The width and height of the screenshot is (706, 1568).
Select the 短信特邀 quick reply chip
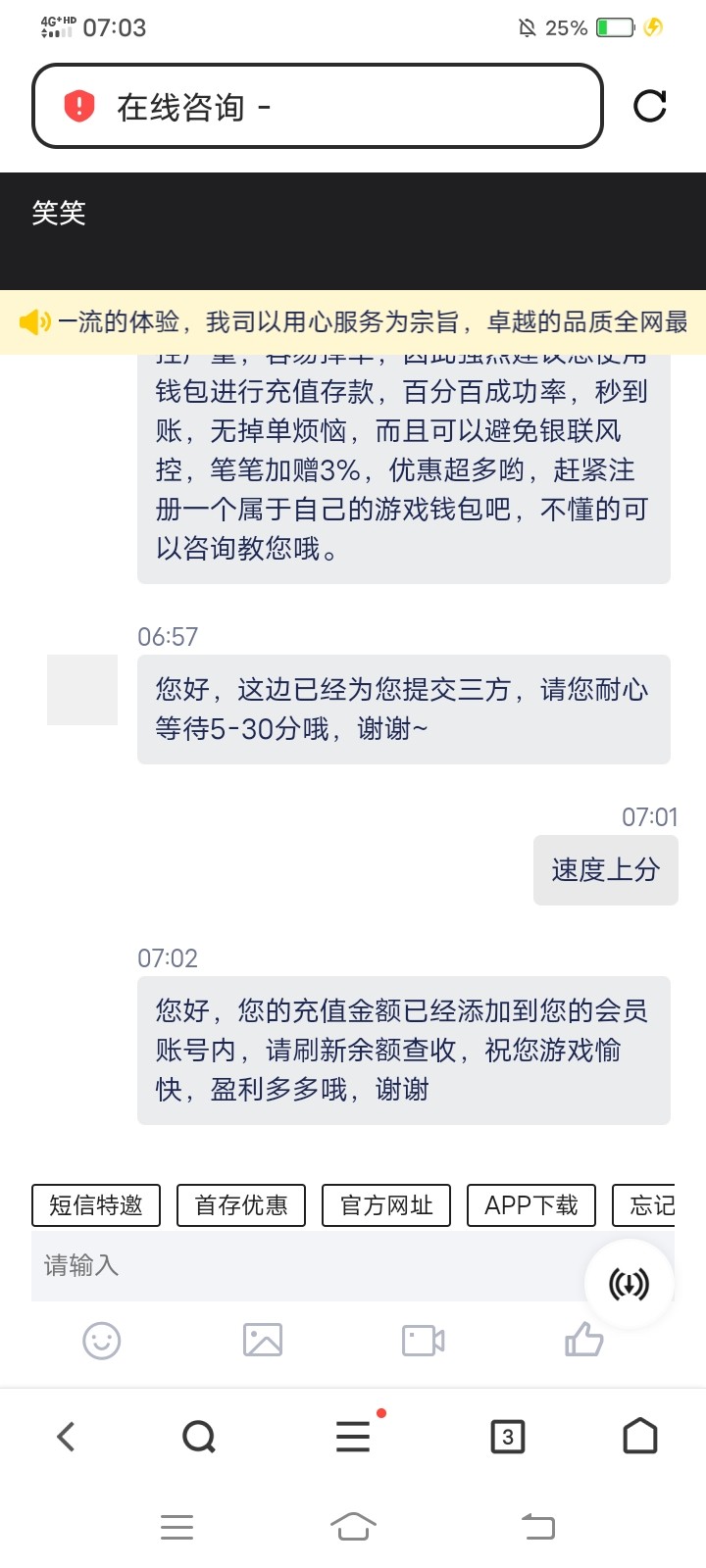(96, 1205)
